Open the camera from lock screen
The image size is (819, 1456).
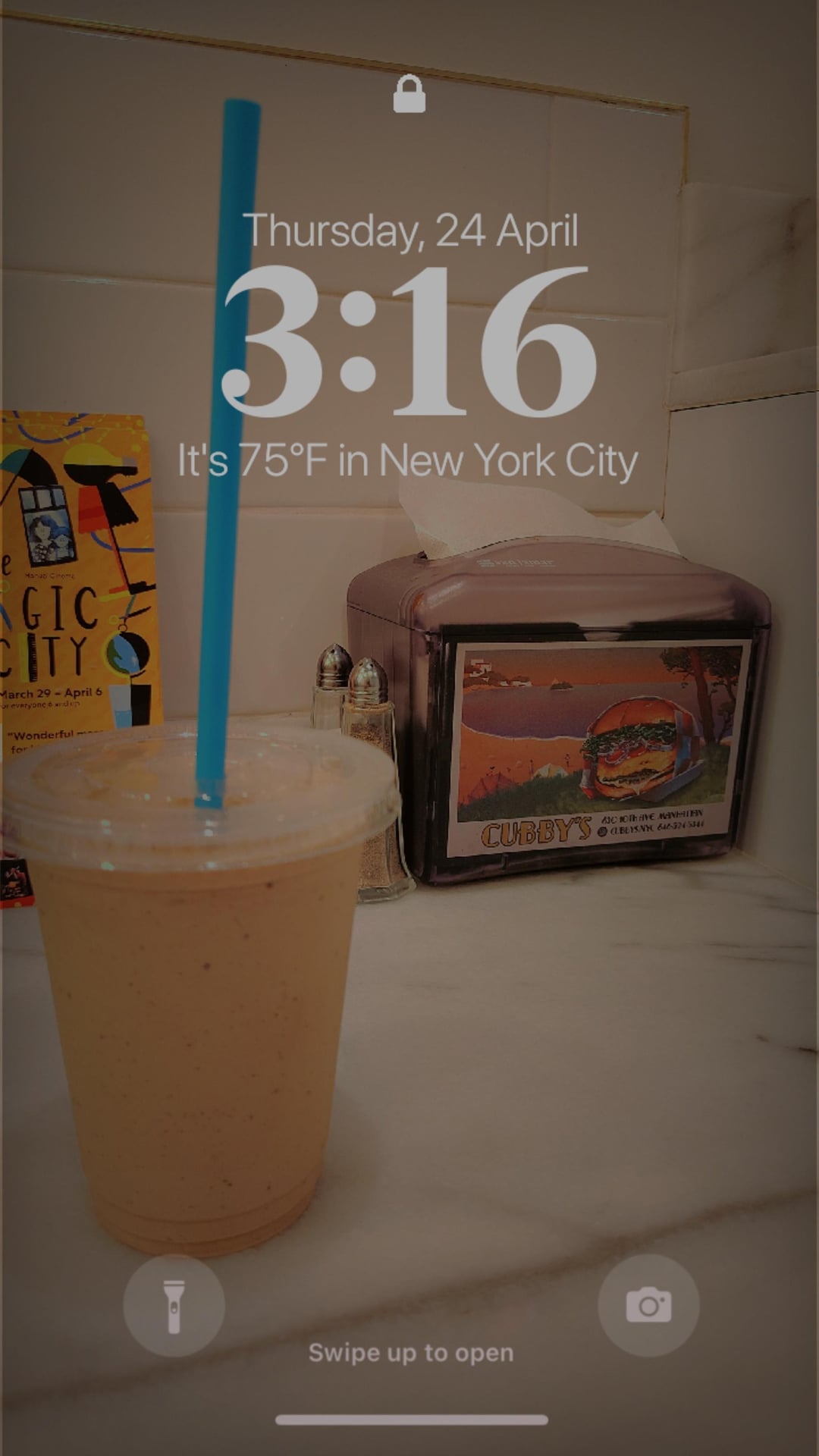tap(648, 1305)
